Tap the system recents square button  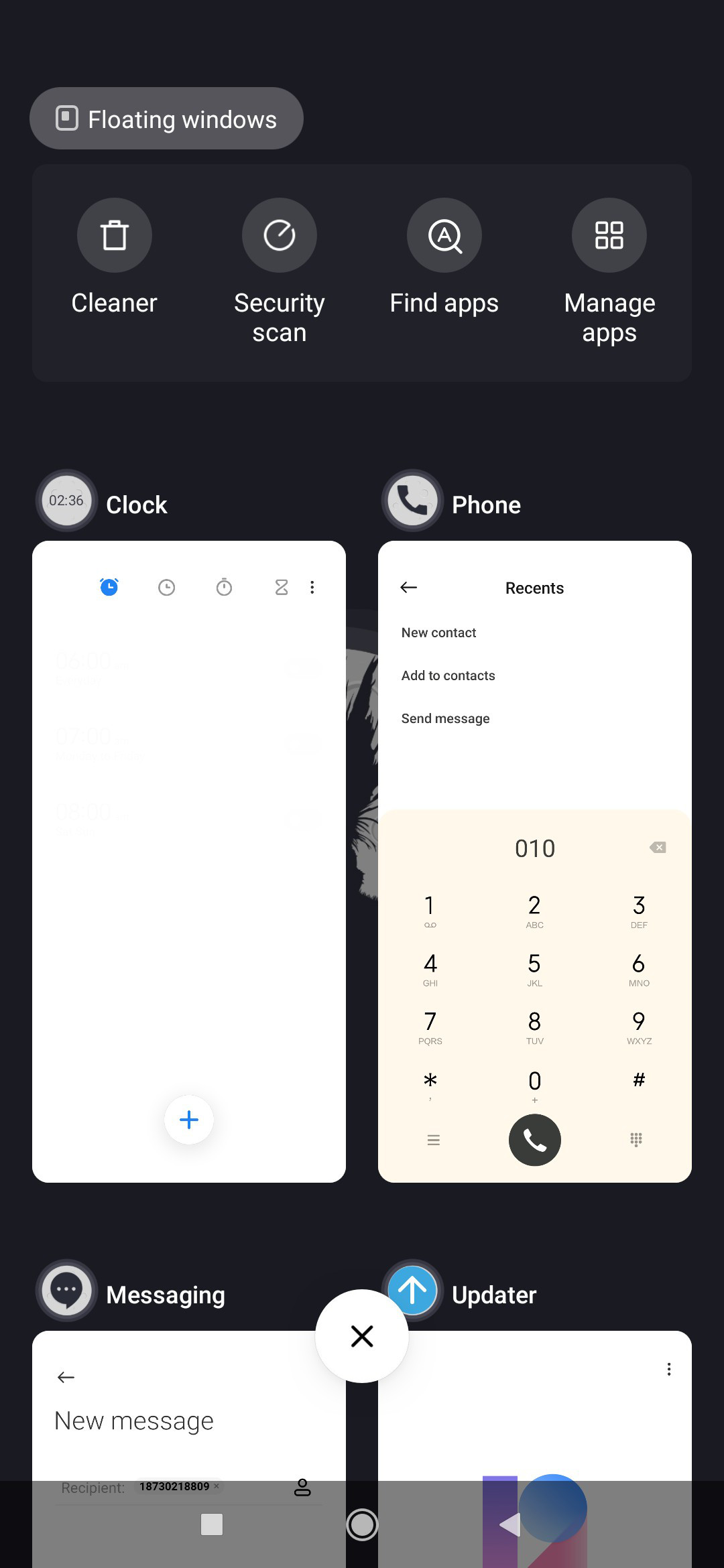[212, 1524]
